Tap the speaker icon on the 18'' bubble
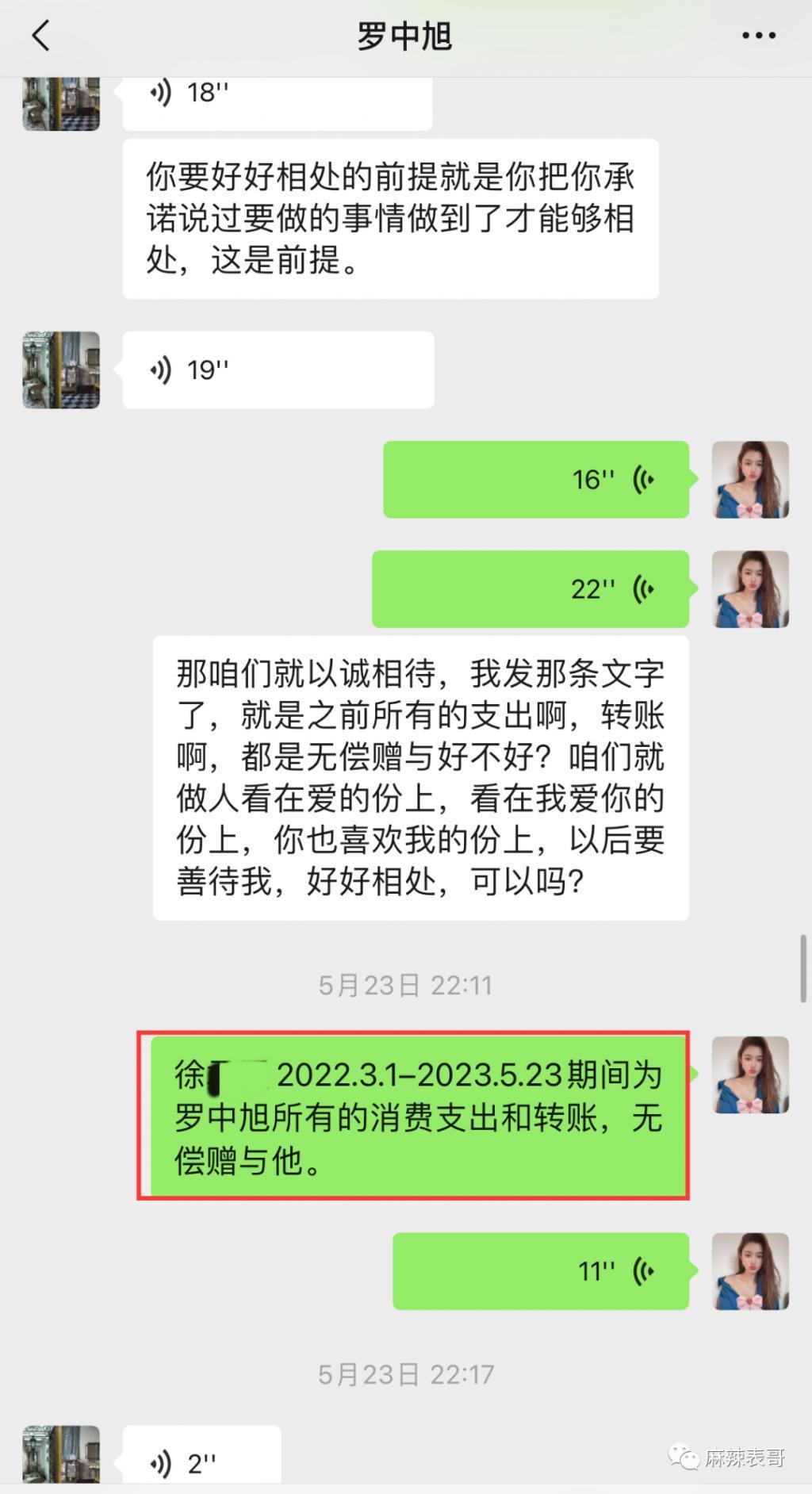The image size is (812, 1494). pos(161,93)
